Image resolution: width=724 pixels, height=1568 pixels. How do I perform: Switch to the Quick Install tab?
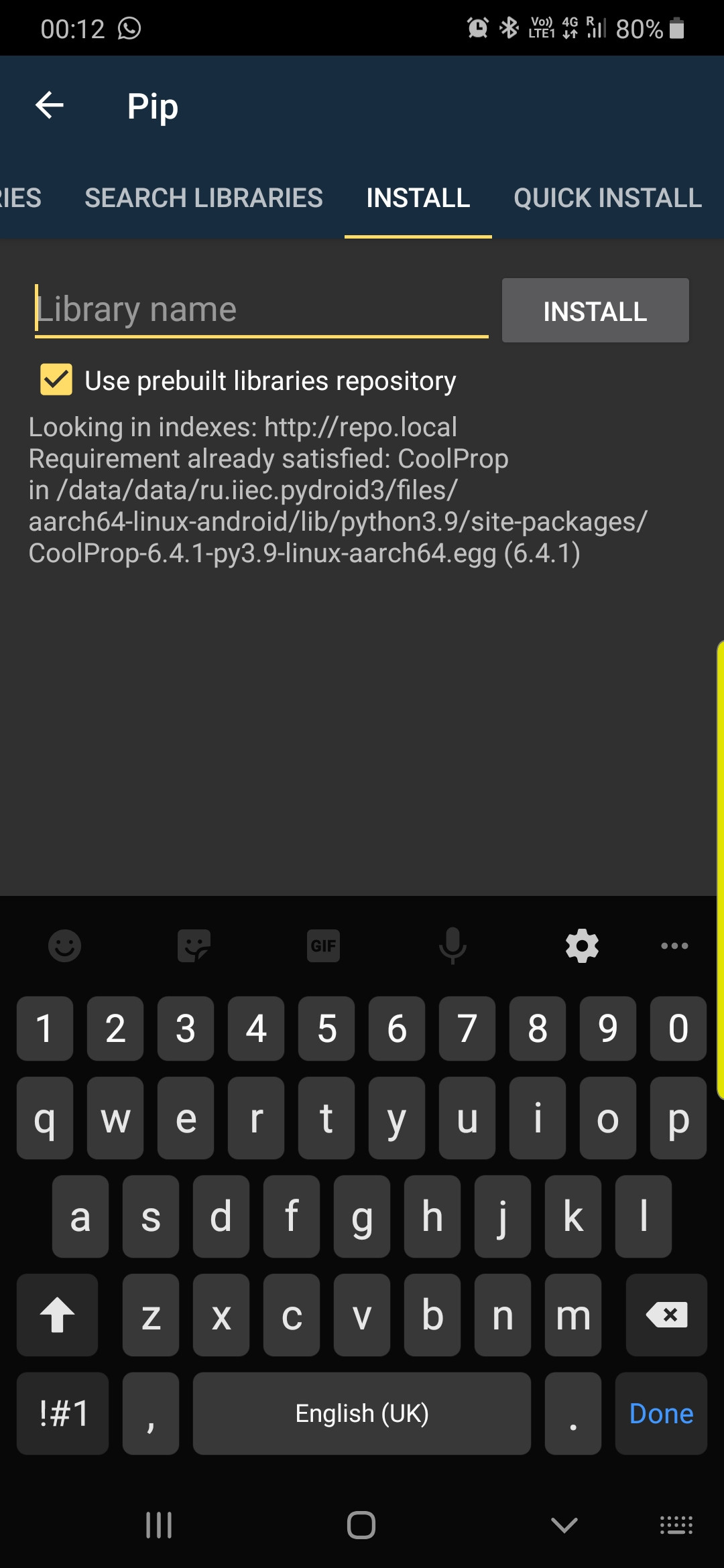[607, 198]
